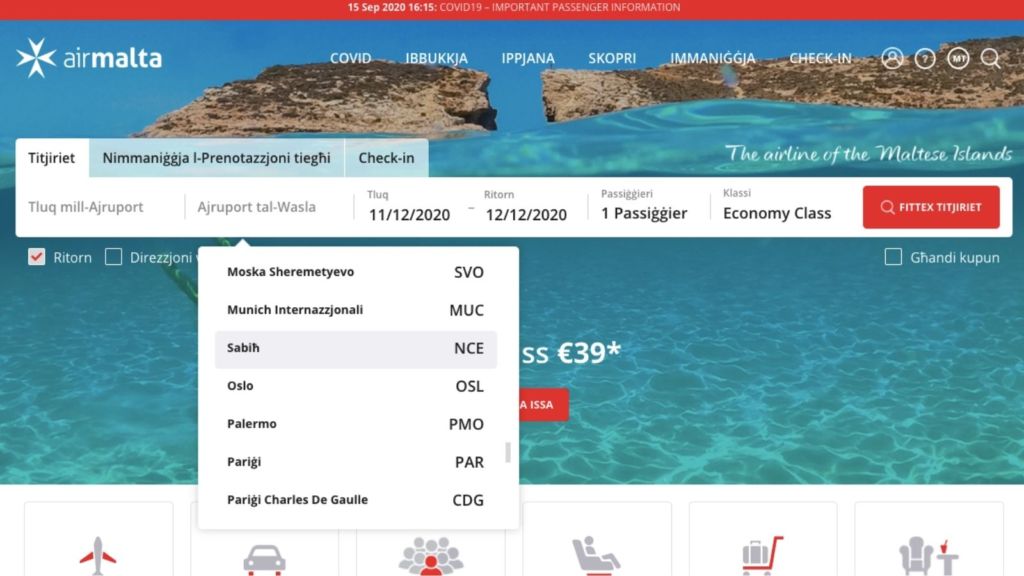Viewport: 1024px width, 576px height.
Task: Choose Pariġi Charles De Gaulle CDG
Action: 356,500
